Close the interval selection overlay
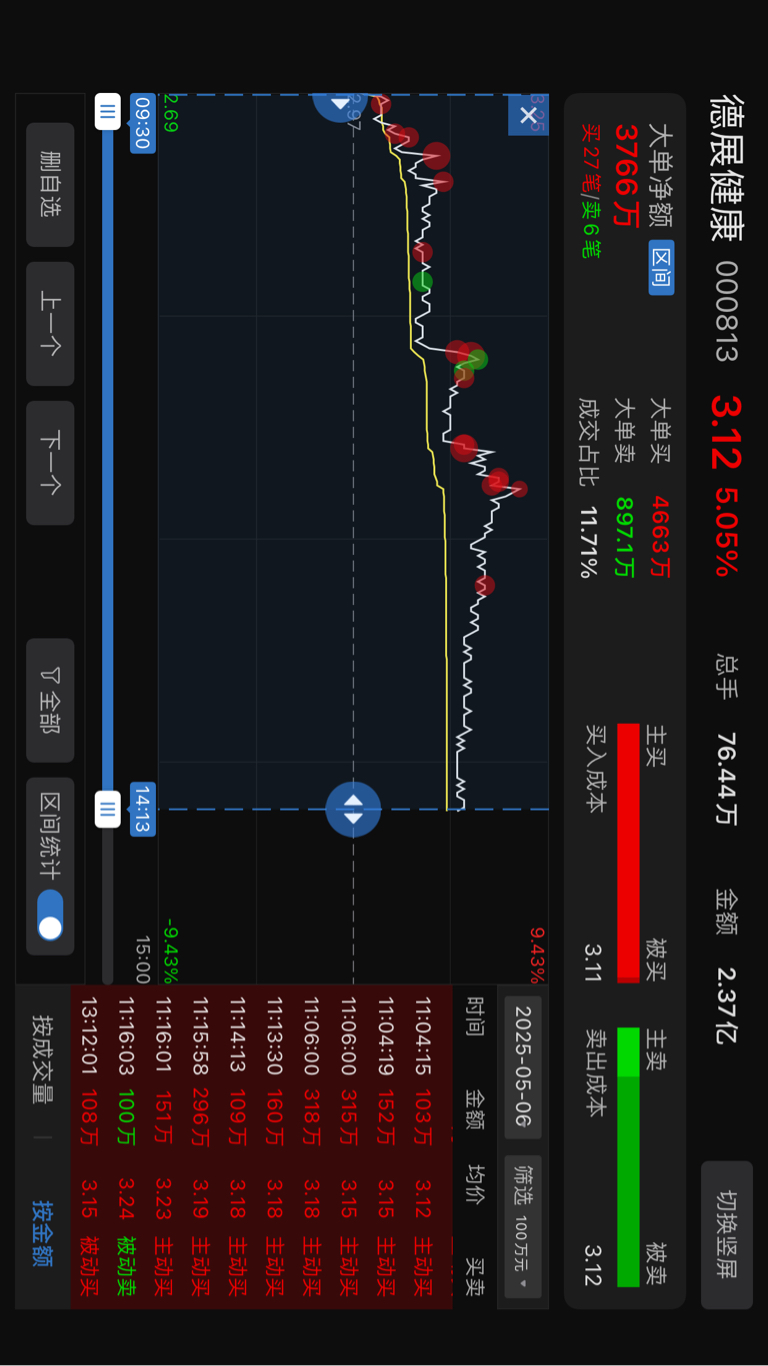This screenshot has width=768, height=1366. (528, 115)
